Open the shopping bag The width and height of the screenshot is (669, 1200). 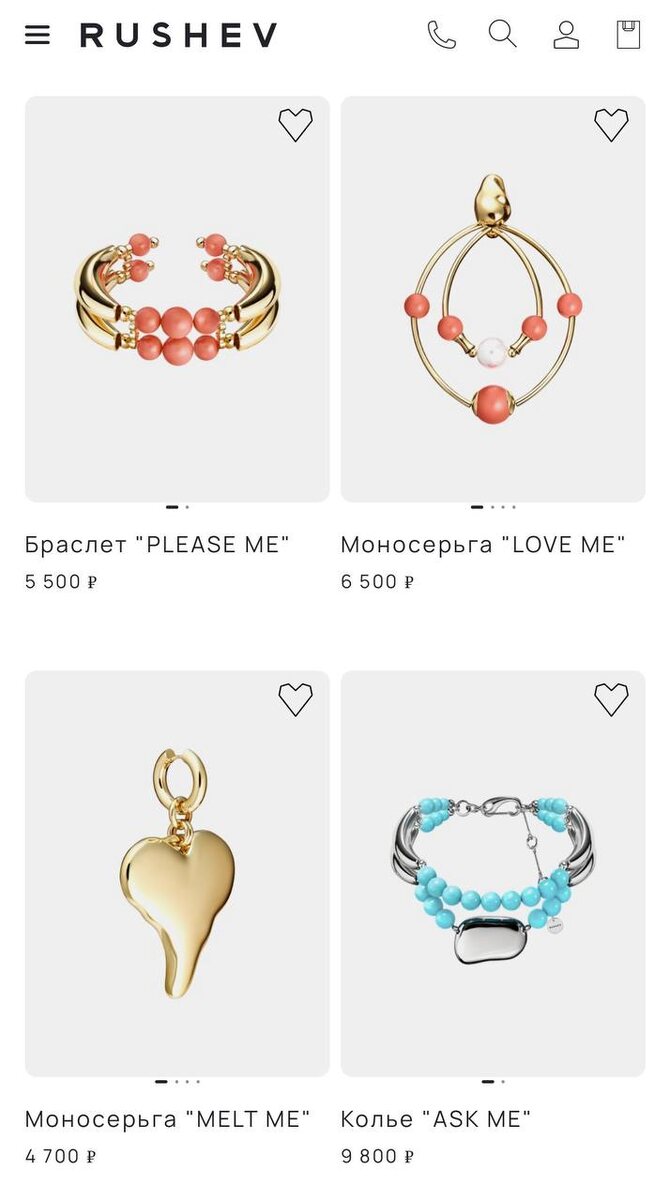[628, 35]
